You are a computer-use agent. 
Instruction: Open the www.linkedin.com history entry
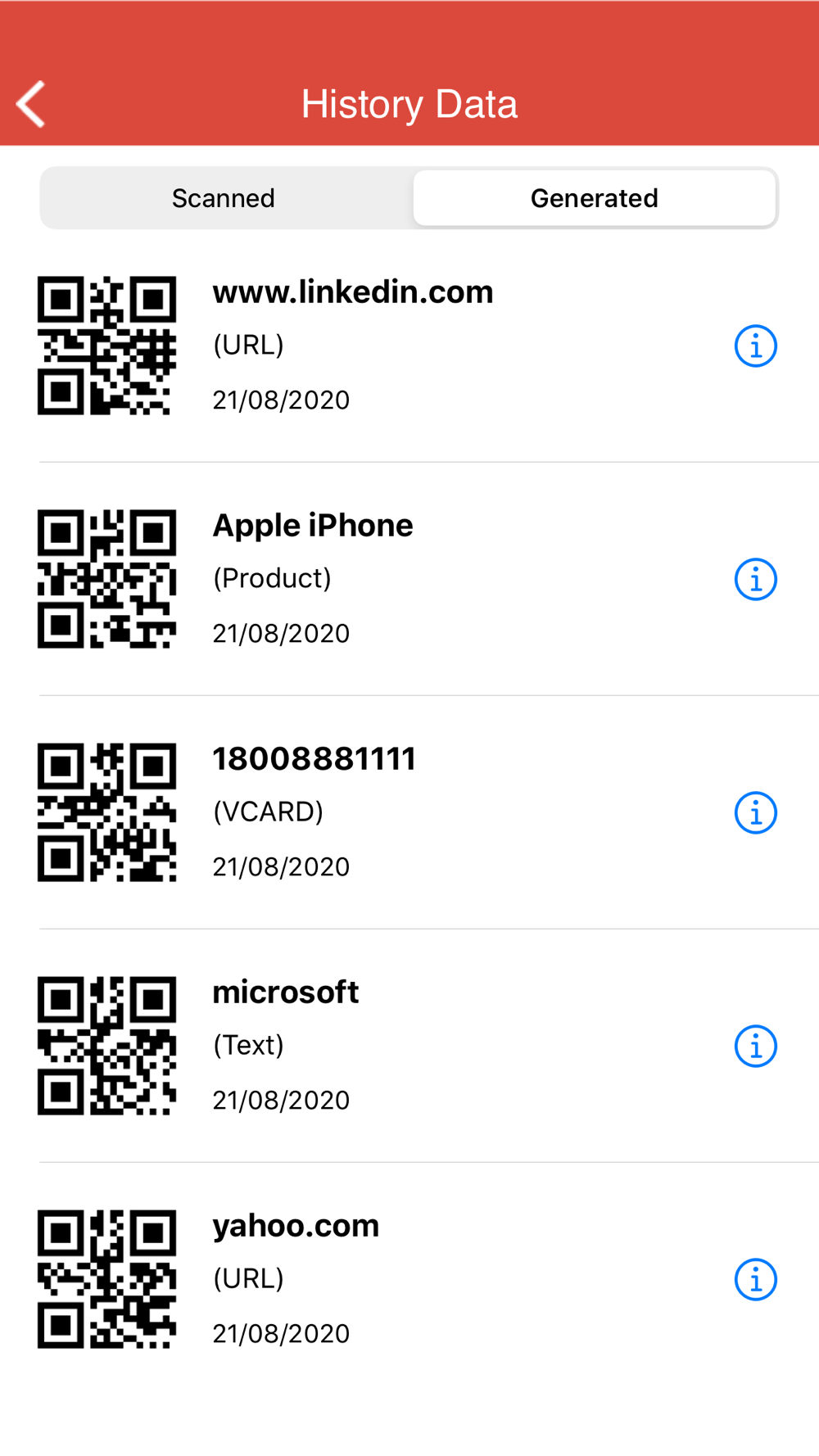[409, 346]
